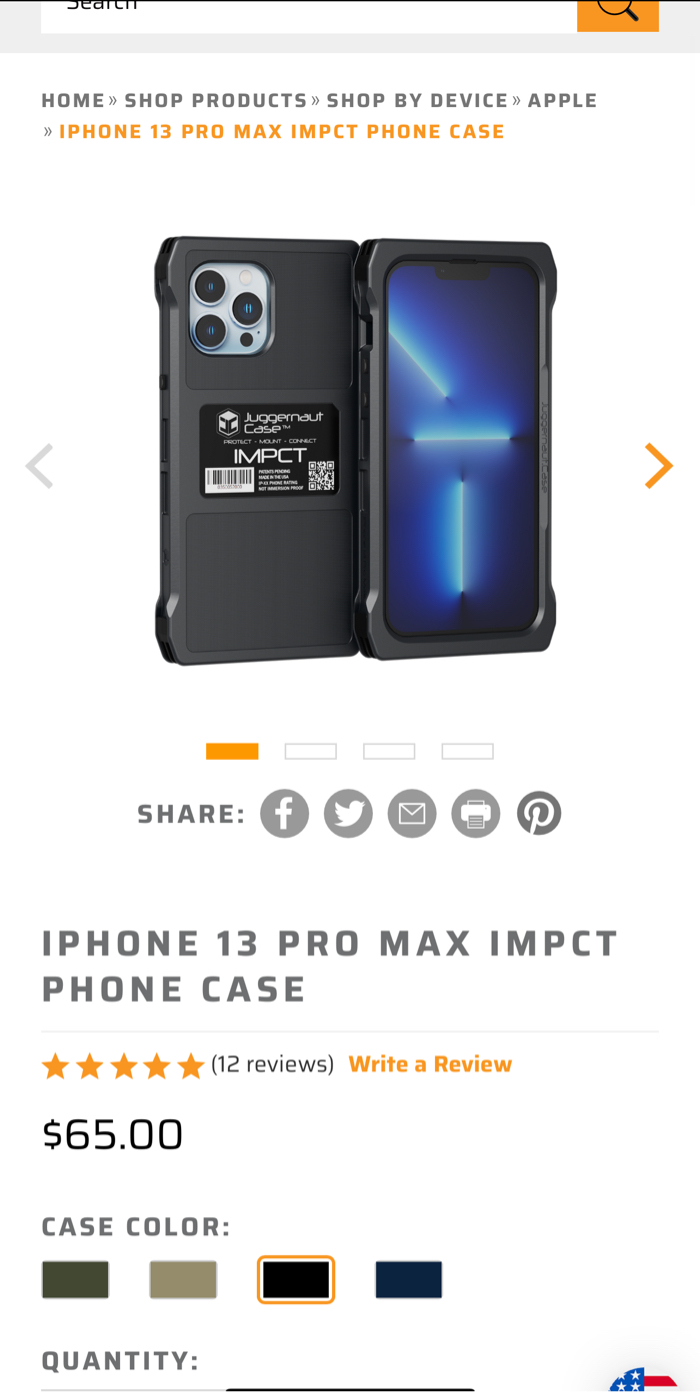This screenshot has width=700, height=1392.
Task: Show previous product image with left arrow
Action: [x=39, y=466]
